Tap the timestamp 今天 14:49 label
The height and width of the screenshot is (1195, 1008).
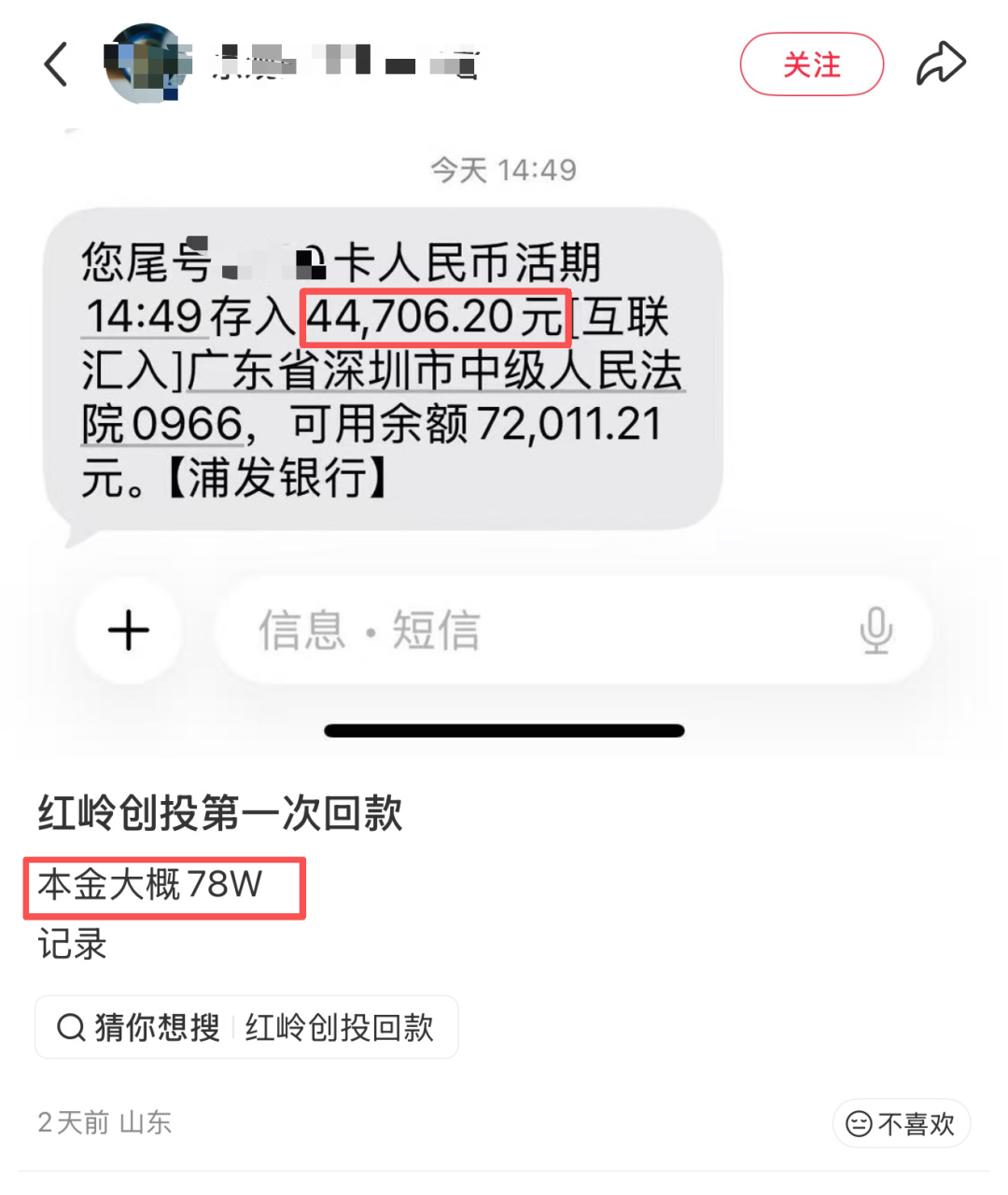point(504,169)
